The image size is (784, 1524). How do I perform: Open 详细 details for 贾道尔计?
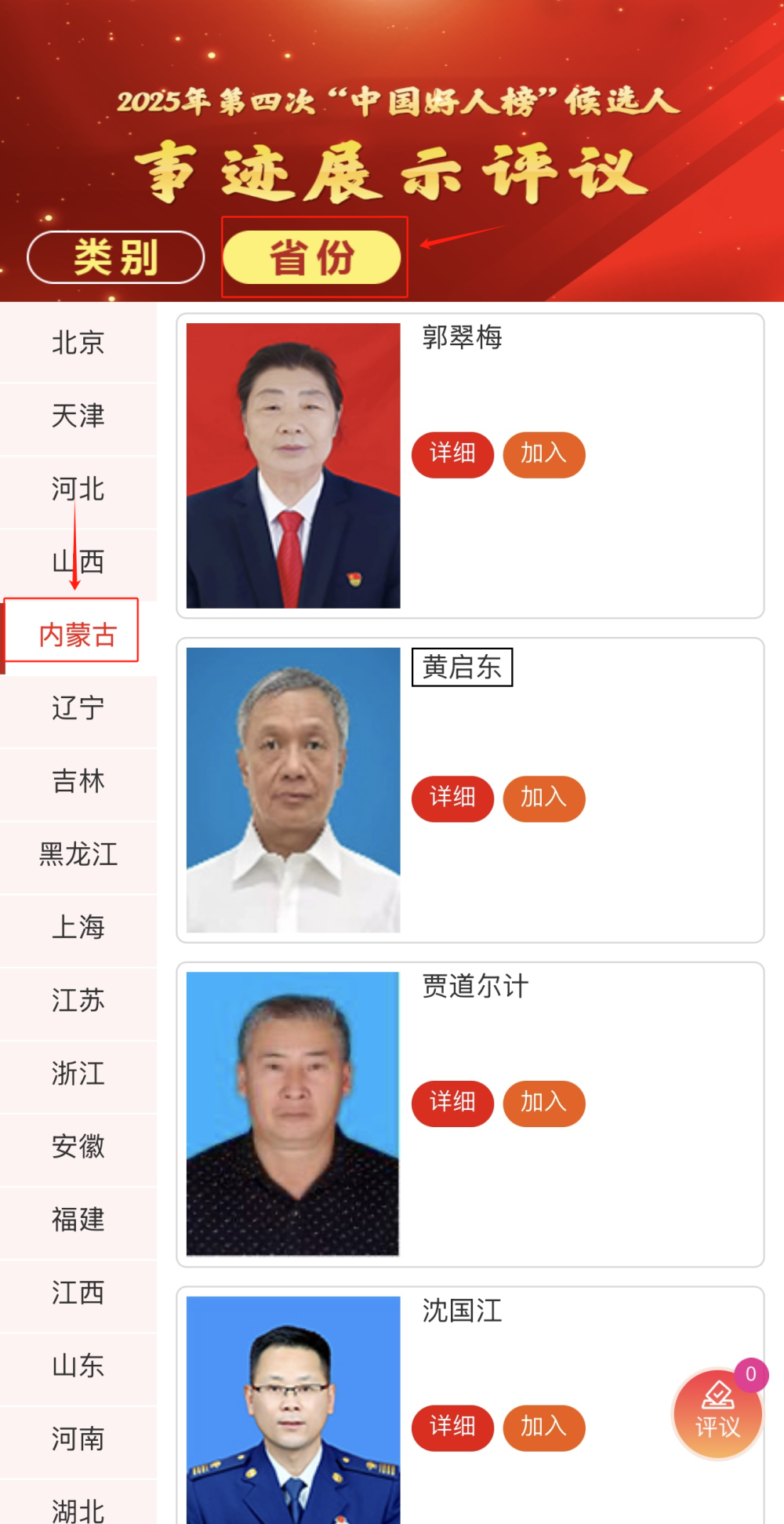point(452,1103)
